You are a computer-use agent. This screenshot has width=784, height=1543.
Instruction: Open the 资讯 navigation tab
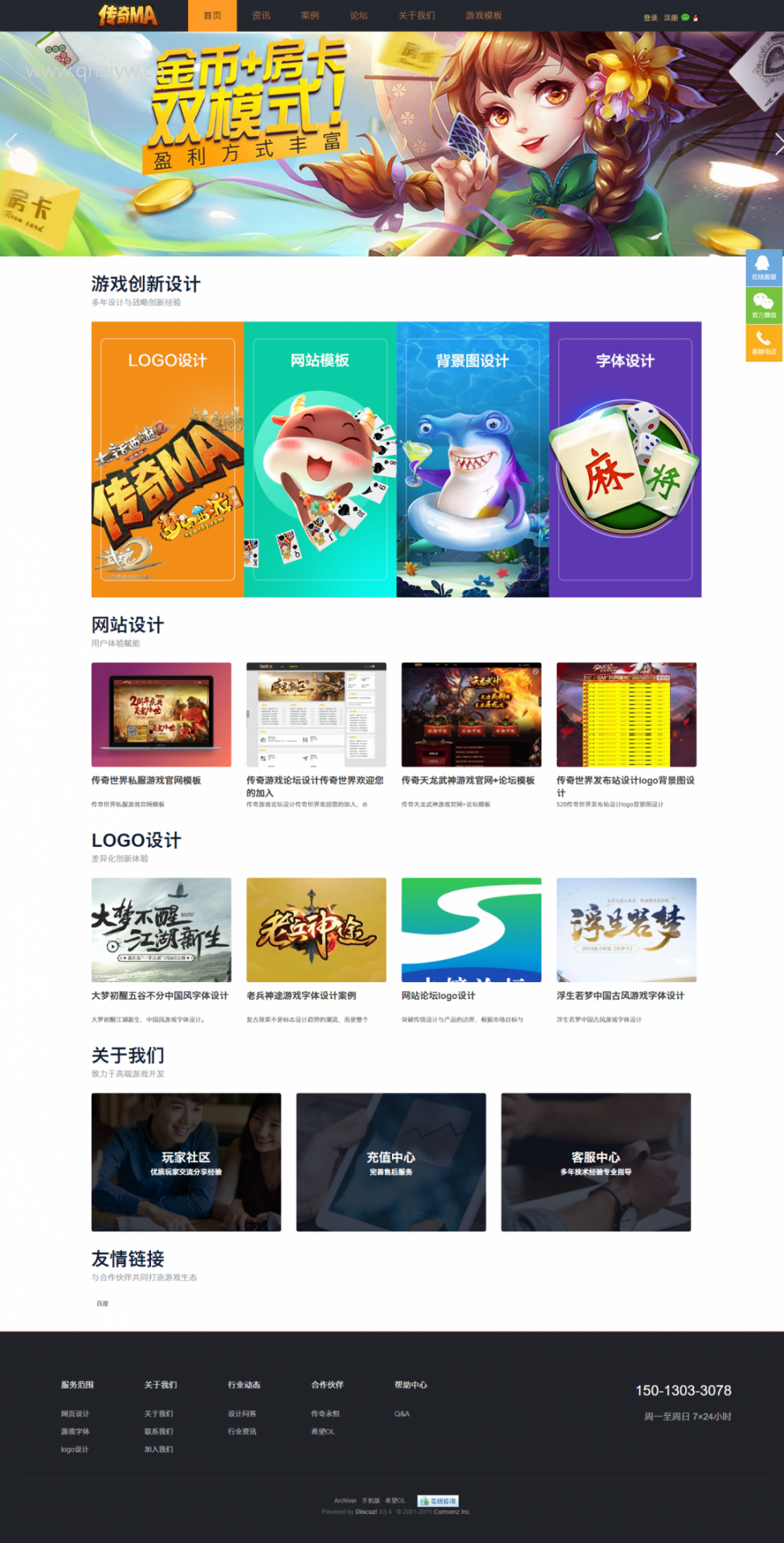click(x=261, y=15)
